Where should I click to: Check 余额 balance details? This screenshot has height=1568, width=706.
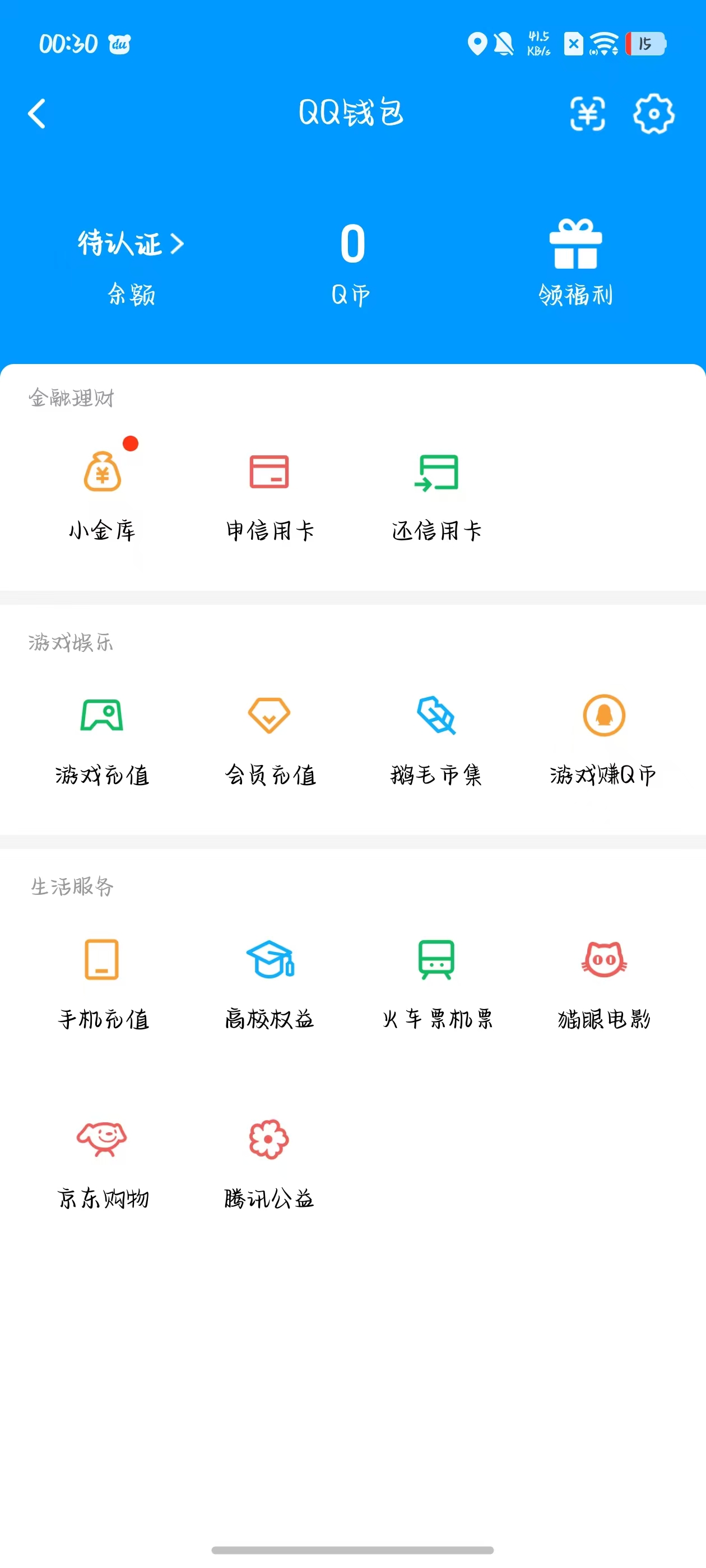[130, 295]
